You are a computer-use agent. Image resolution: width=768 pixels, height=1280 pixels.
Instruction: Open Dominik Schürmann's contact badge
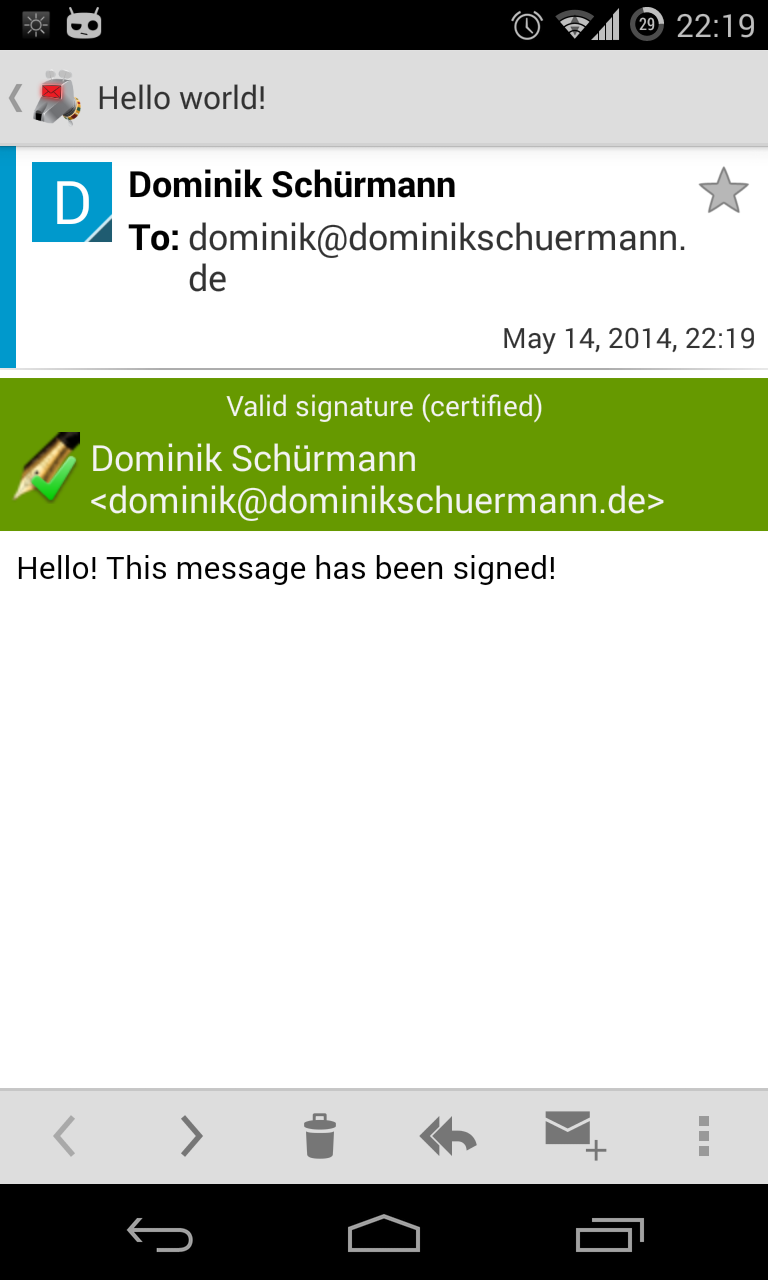coord(71,201)
